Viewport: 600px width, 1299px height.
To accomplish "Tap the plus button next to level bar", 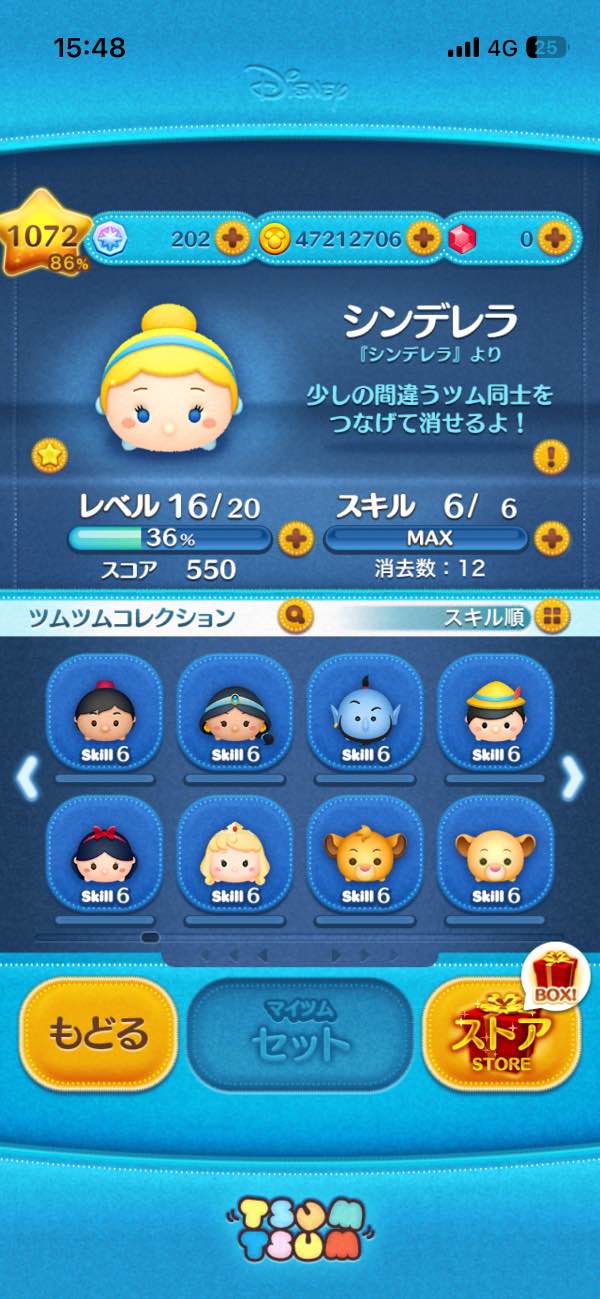I will click(x=295, y=539).
